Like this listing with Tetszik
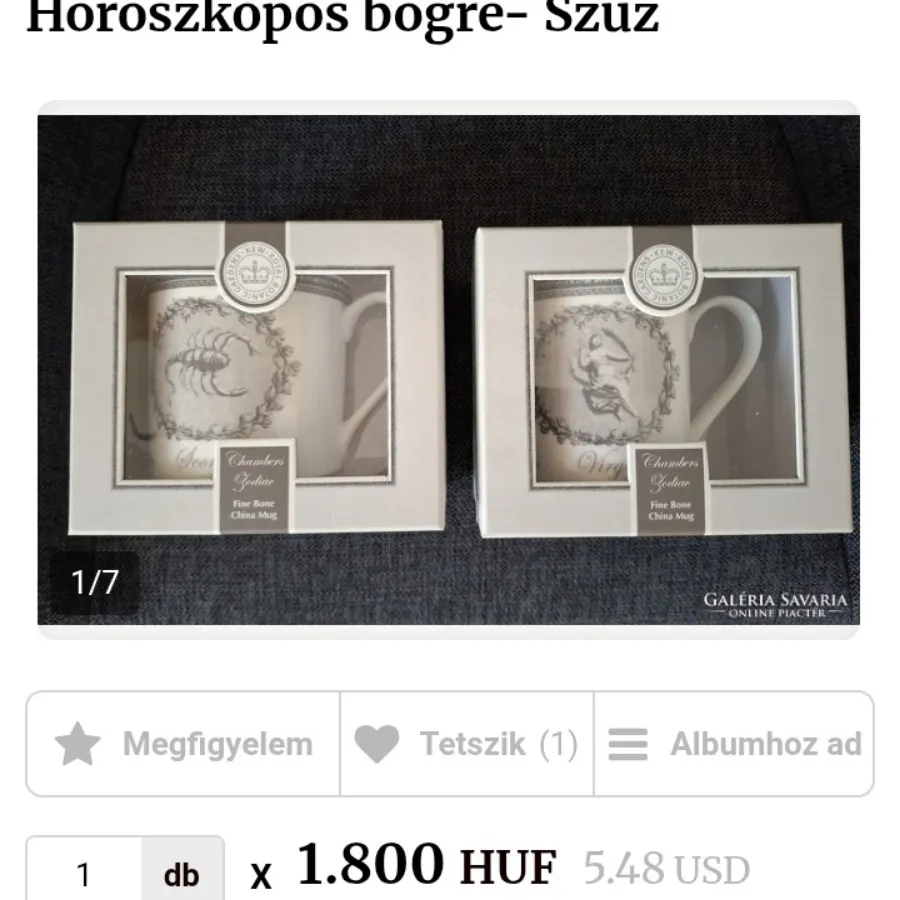This screenshot has height=900, width=900. [467, 744]
